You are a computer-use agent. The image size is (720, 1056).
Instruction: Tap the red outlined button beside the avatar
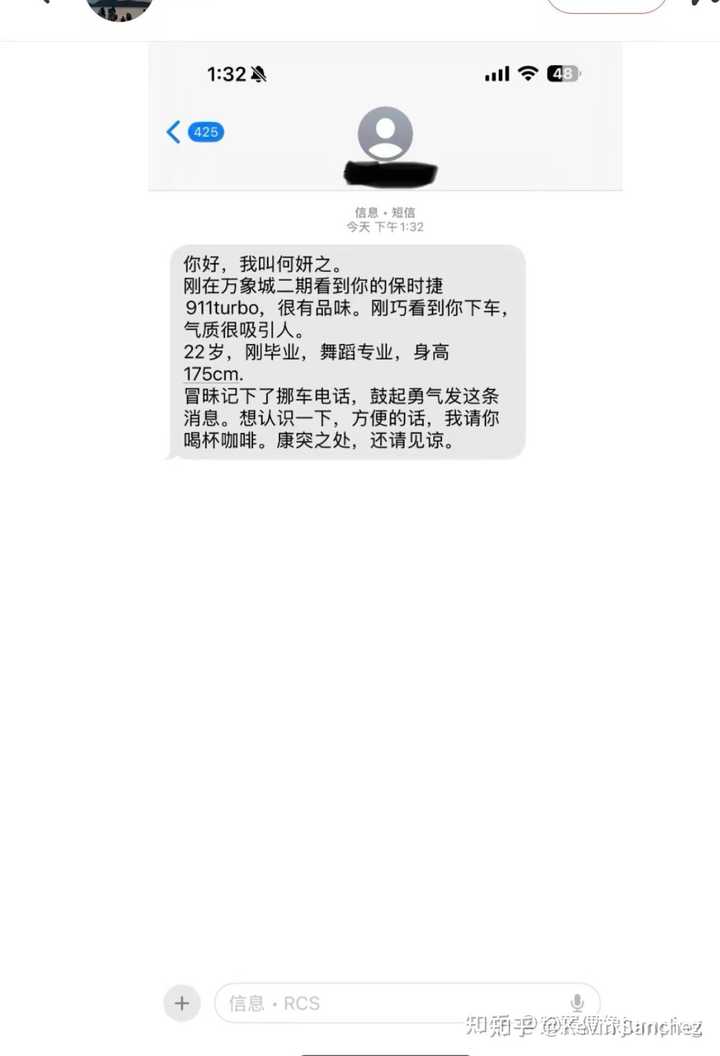pyautogui.click(x=606, y=5)
